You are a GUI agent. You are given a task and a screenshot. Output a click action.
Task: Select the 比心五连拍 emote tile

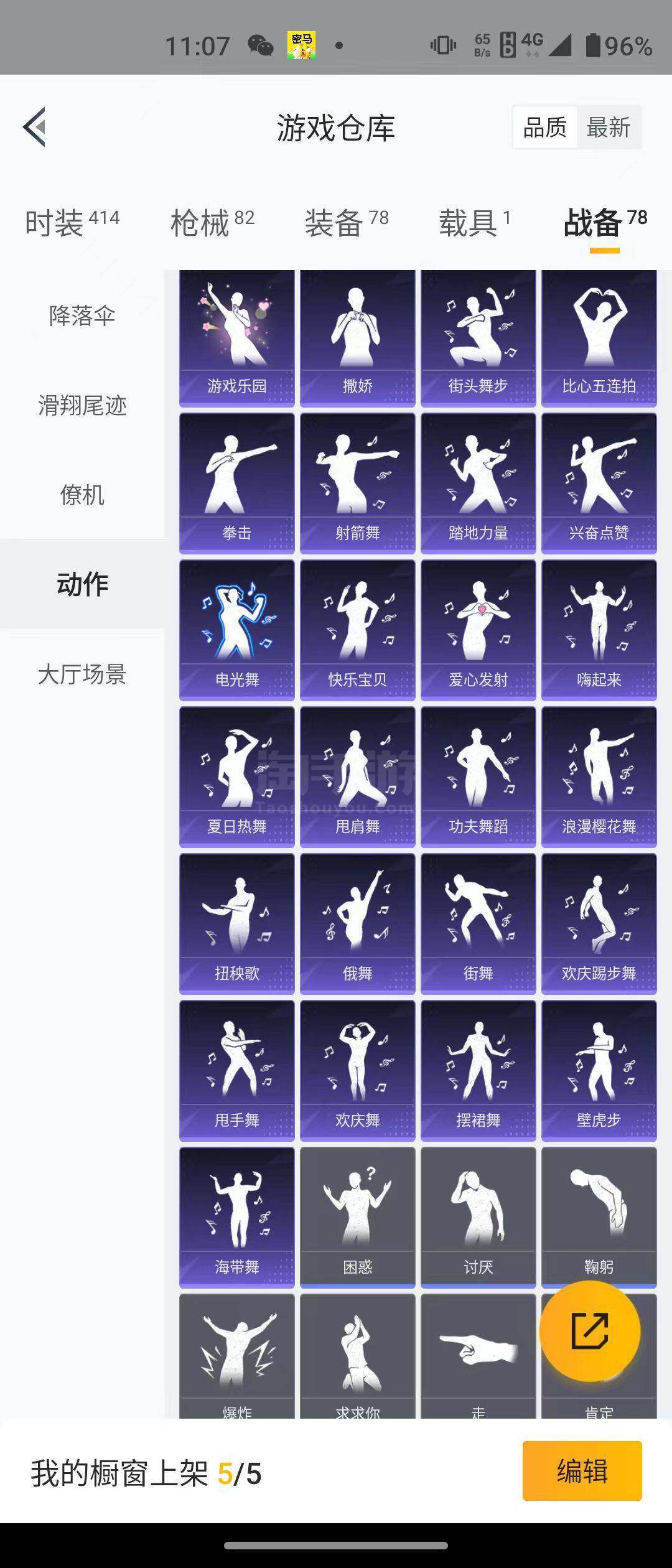tap(599, 338)
